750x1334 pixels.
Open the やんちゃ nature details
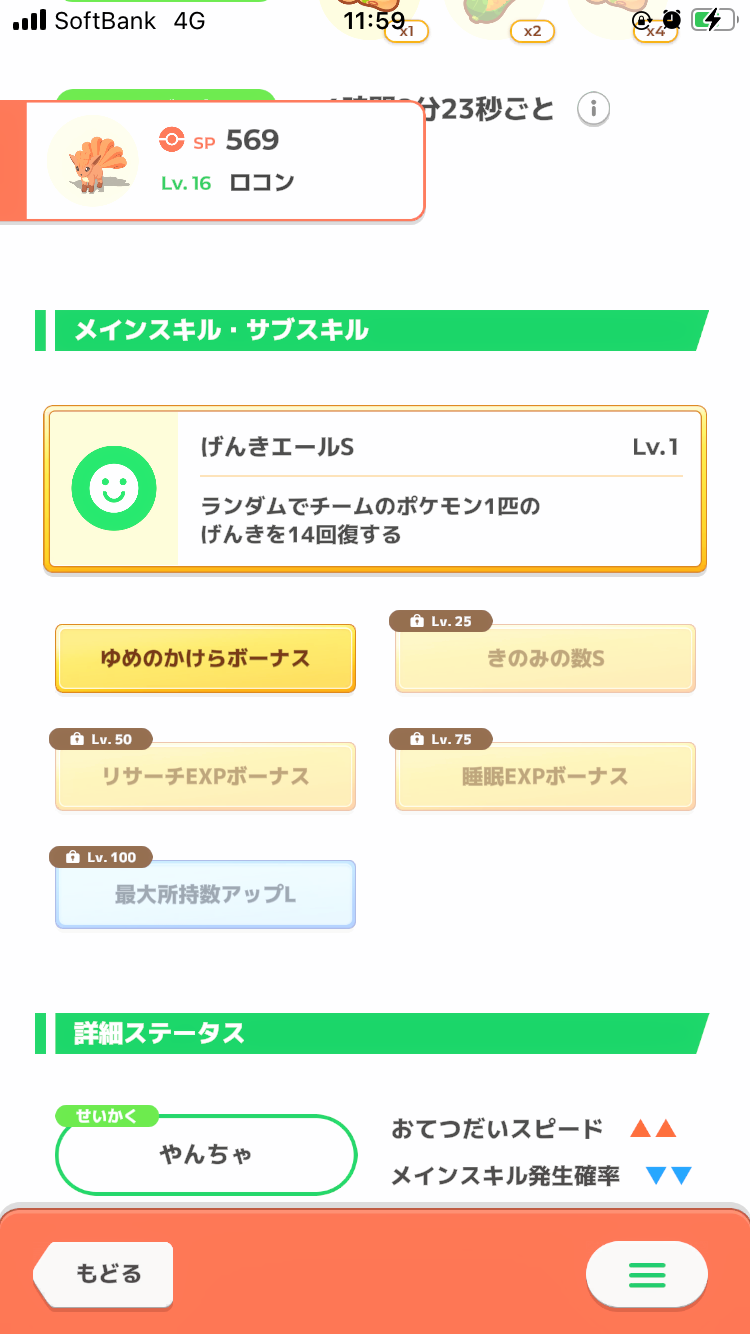pyautogui.click(x=206, y=1154)
